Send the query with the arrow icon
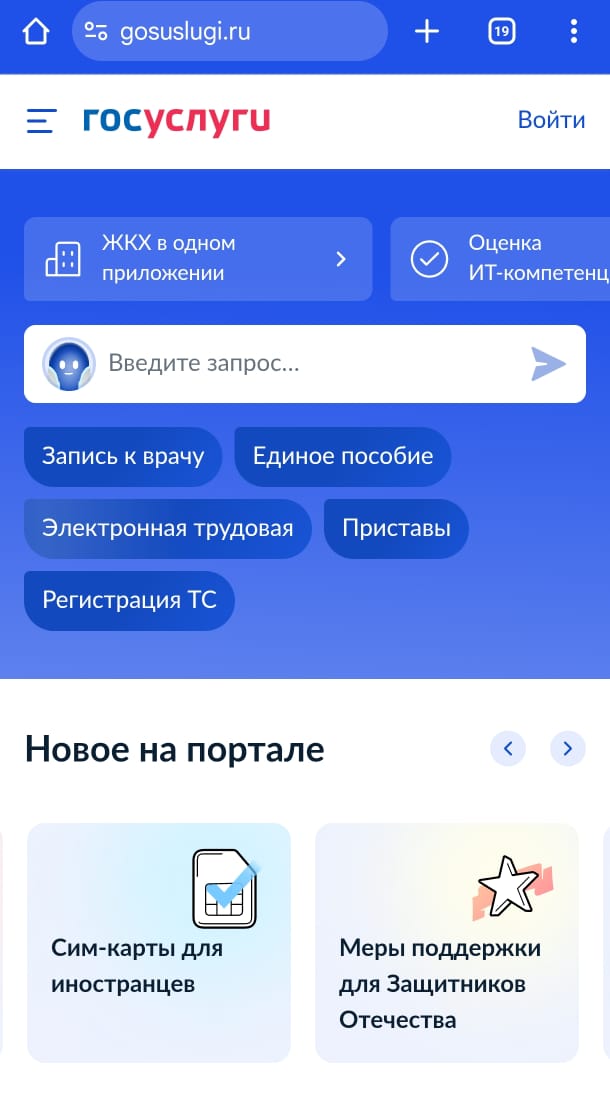The height and width of the screenshot is (1111, 610). (x=548, y=364)
